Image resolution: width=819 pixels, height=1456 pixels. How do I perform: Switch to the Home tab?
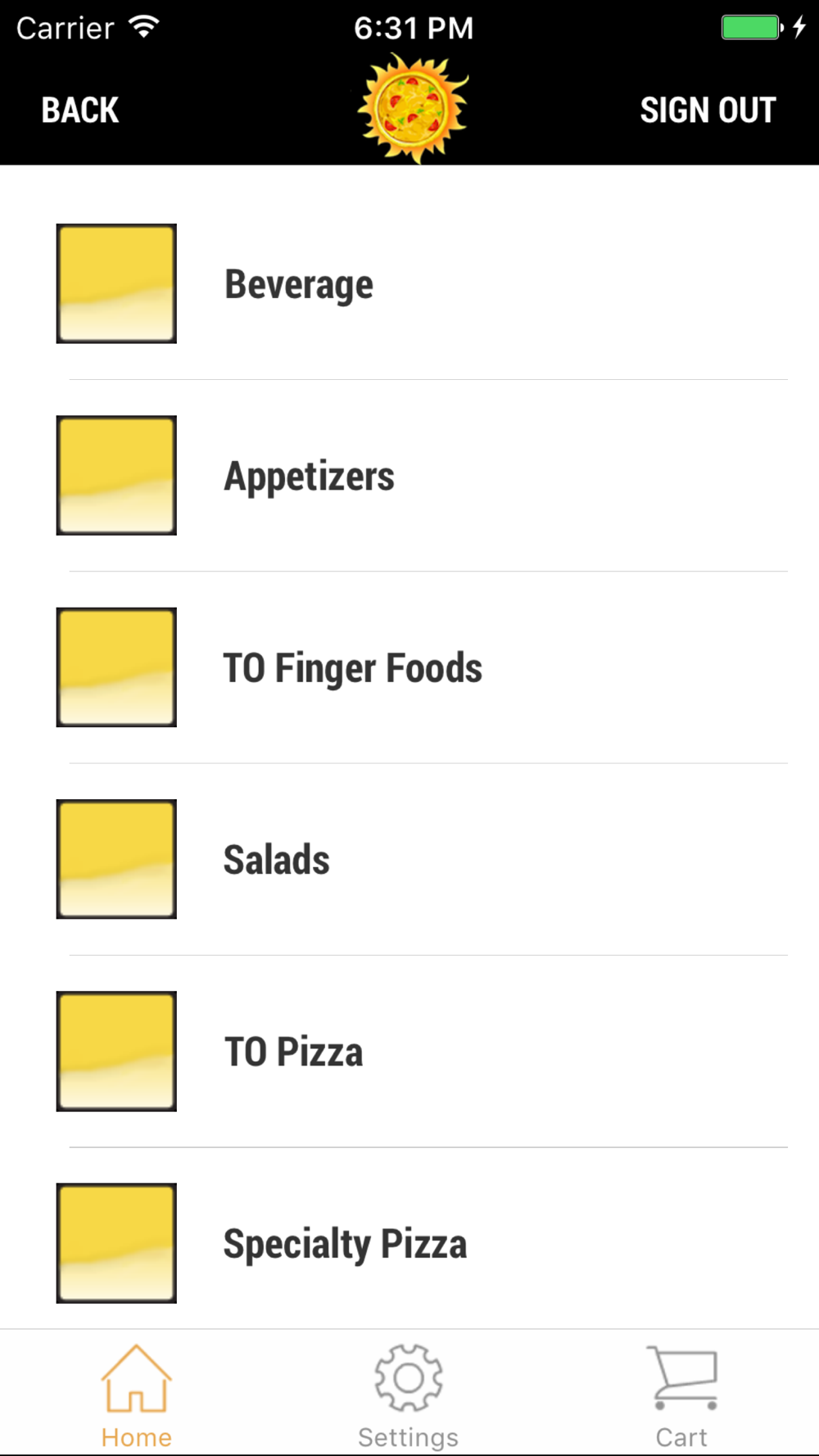[137, 1395]
